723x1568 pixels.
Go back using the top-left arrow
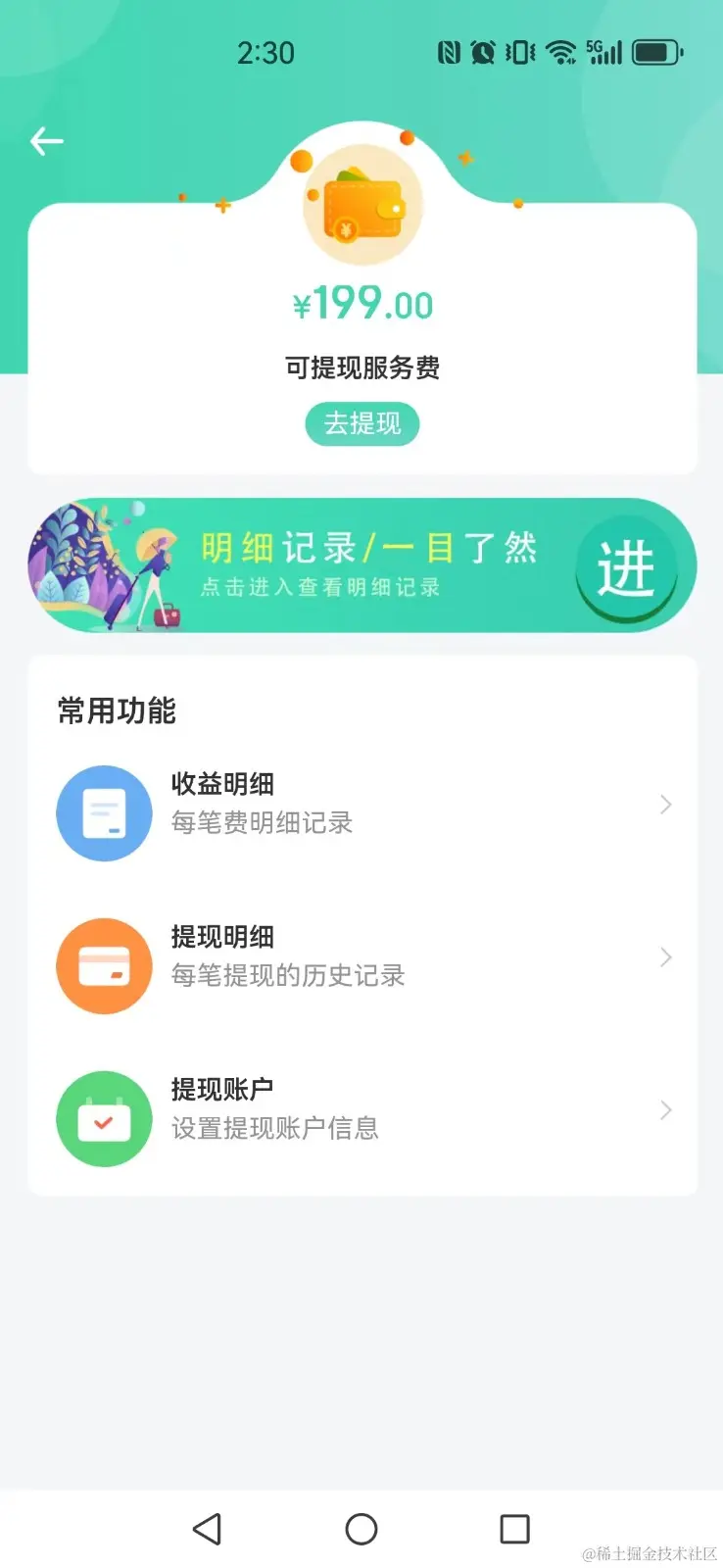[x=46, y=141]
